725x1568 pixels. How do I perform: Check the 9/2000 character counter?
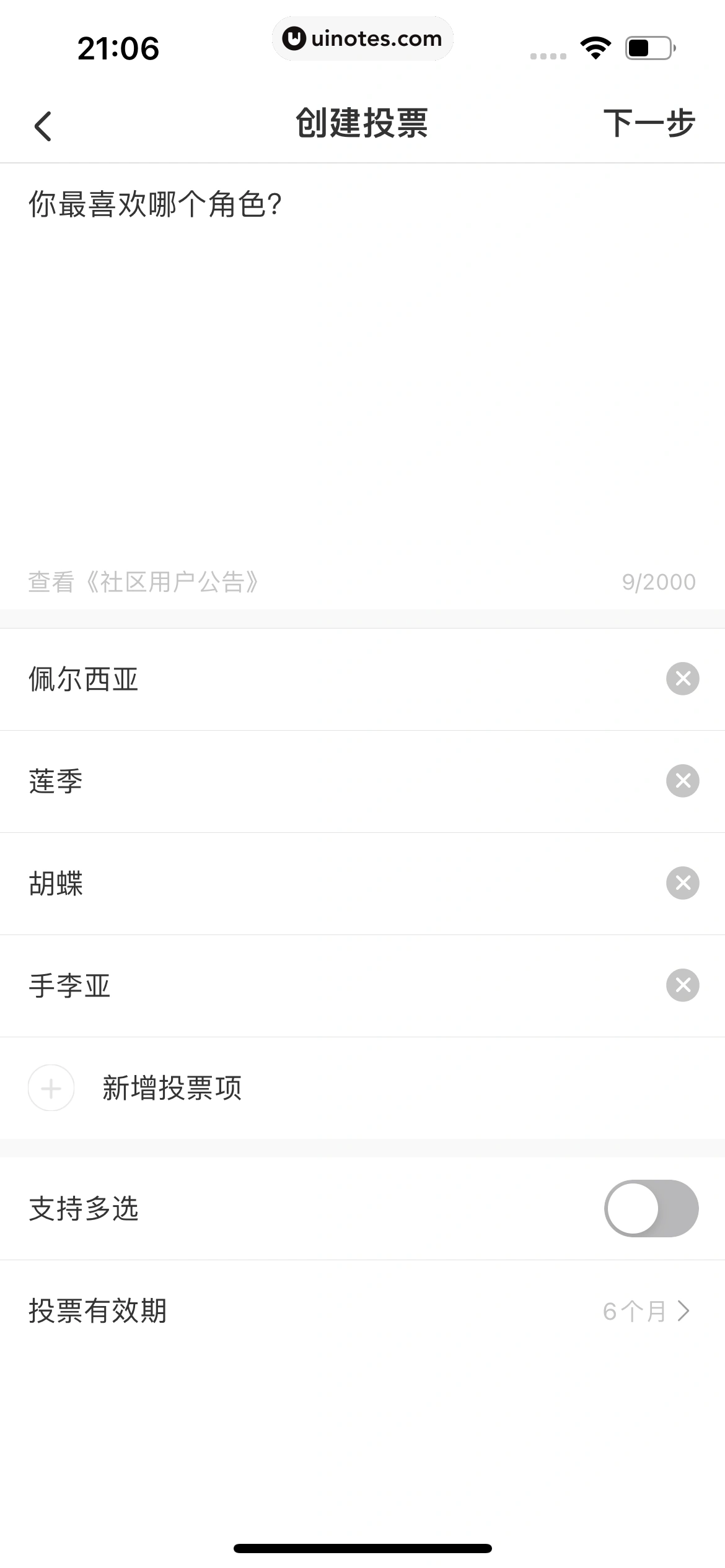pos(658,581)
